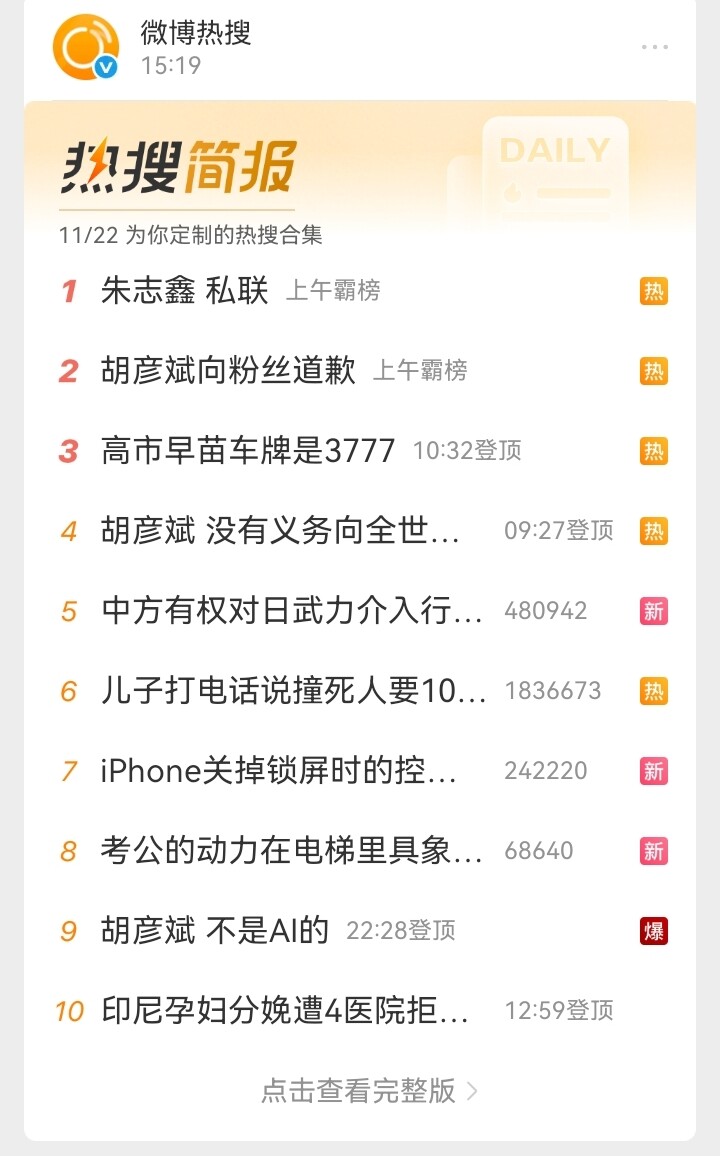Open the hot search 朱志鑫 私联
Screen dimensions: 720x1156
[185, 291]
